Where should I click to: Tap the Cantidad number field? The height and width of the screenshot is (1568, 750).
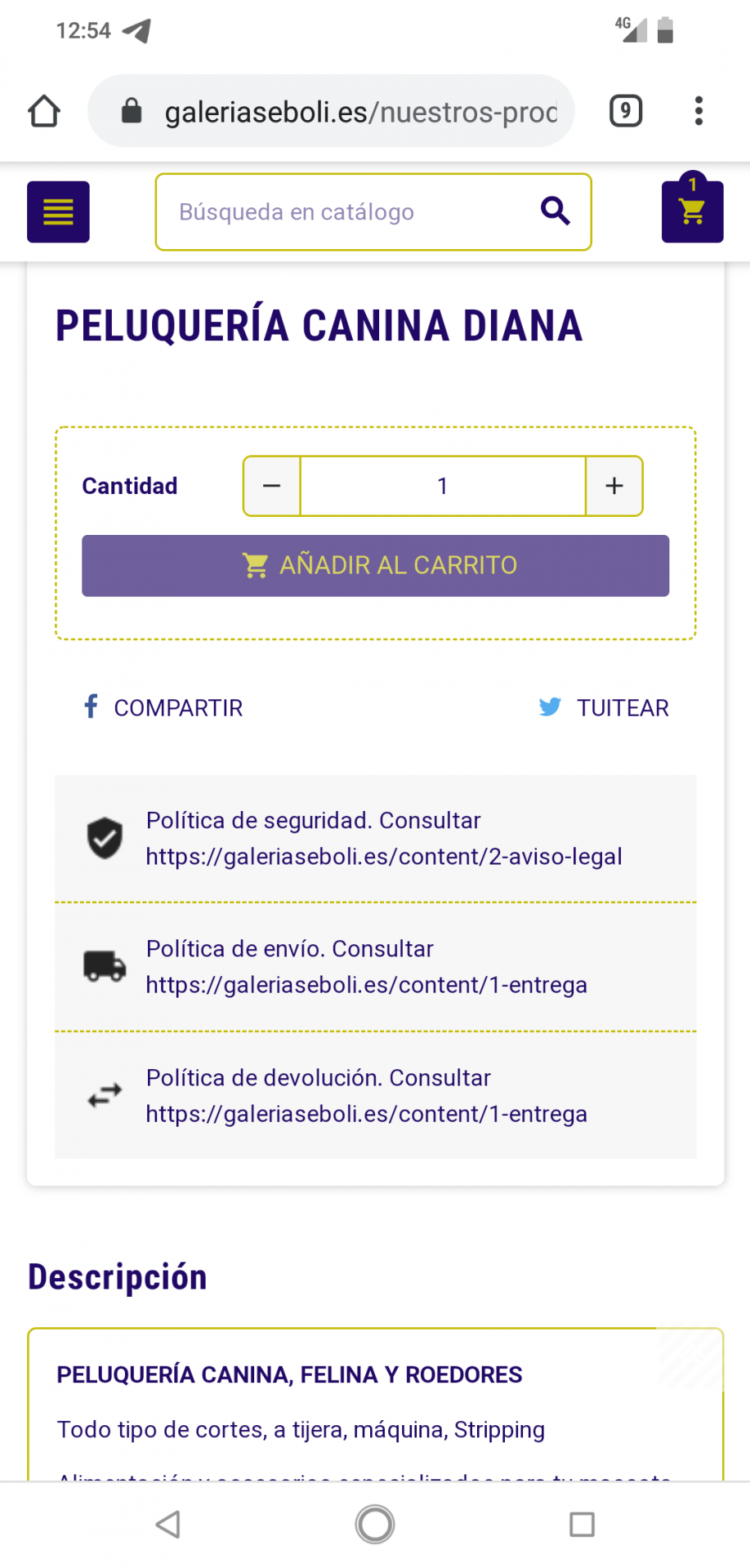tap(442, 486)
